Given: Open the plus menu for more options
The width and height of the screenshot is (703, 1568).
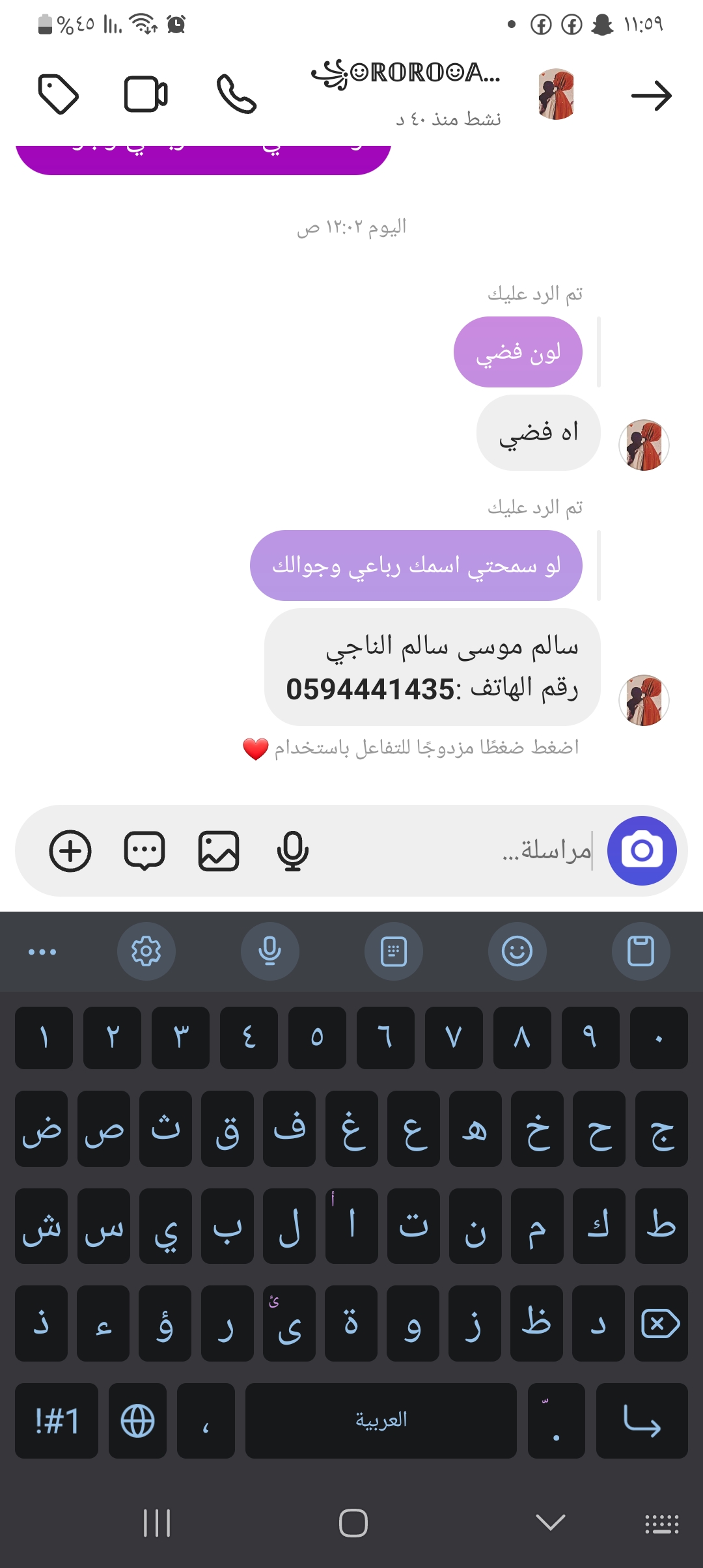Looking at the screenshot, I should tap(70, 850).
